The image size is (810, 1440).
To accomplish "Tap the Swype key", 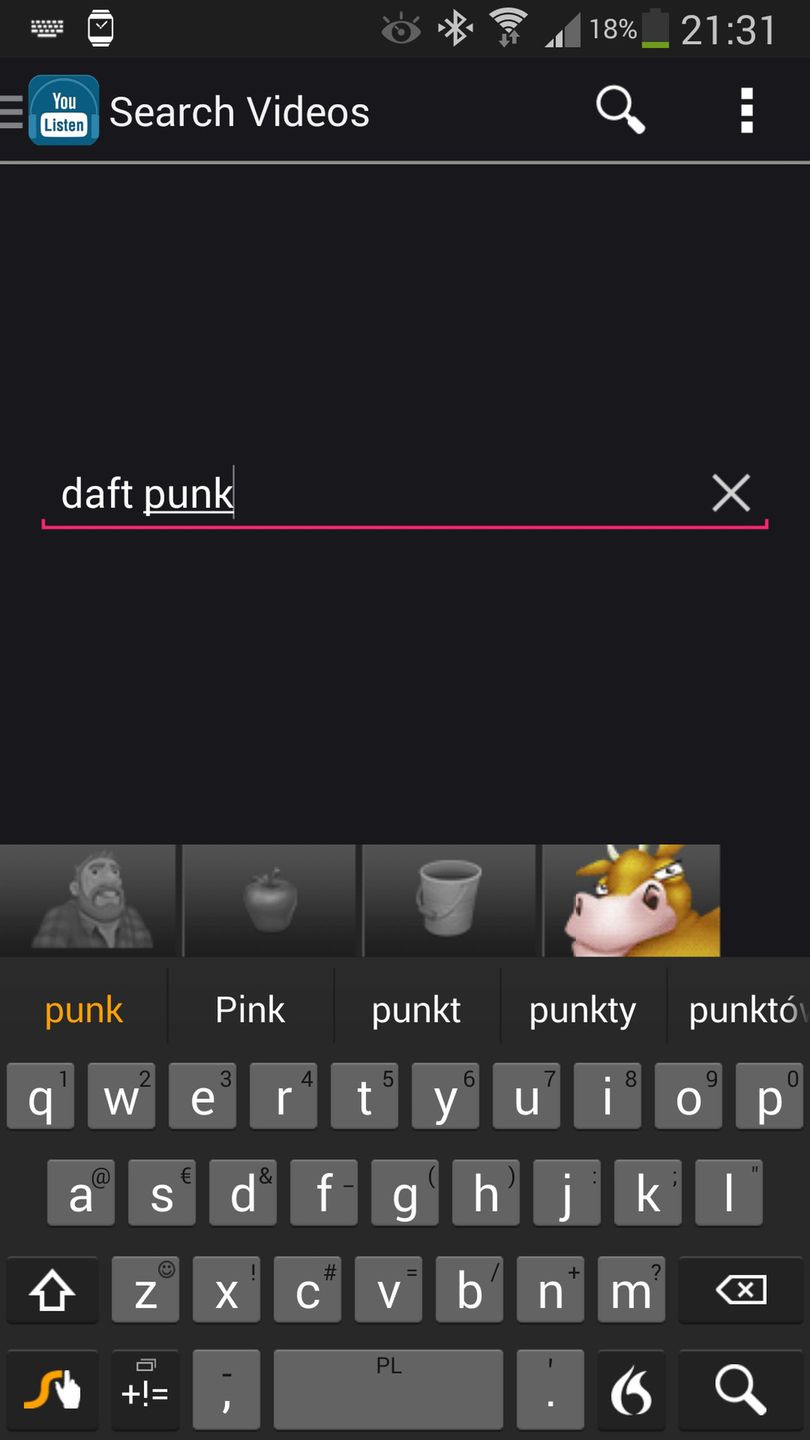I will [52, 1388].
